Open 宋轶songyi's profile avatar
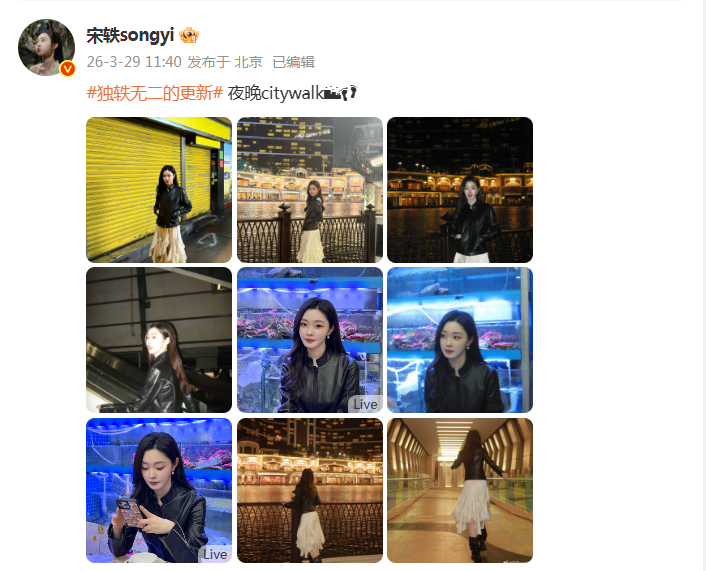This screenshot has width=706, height=571. [46, 47]
